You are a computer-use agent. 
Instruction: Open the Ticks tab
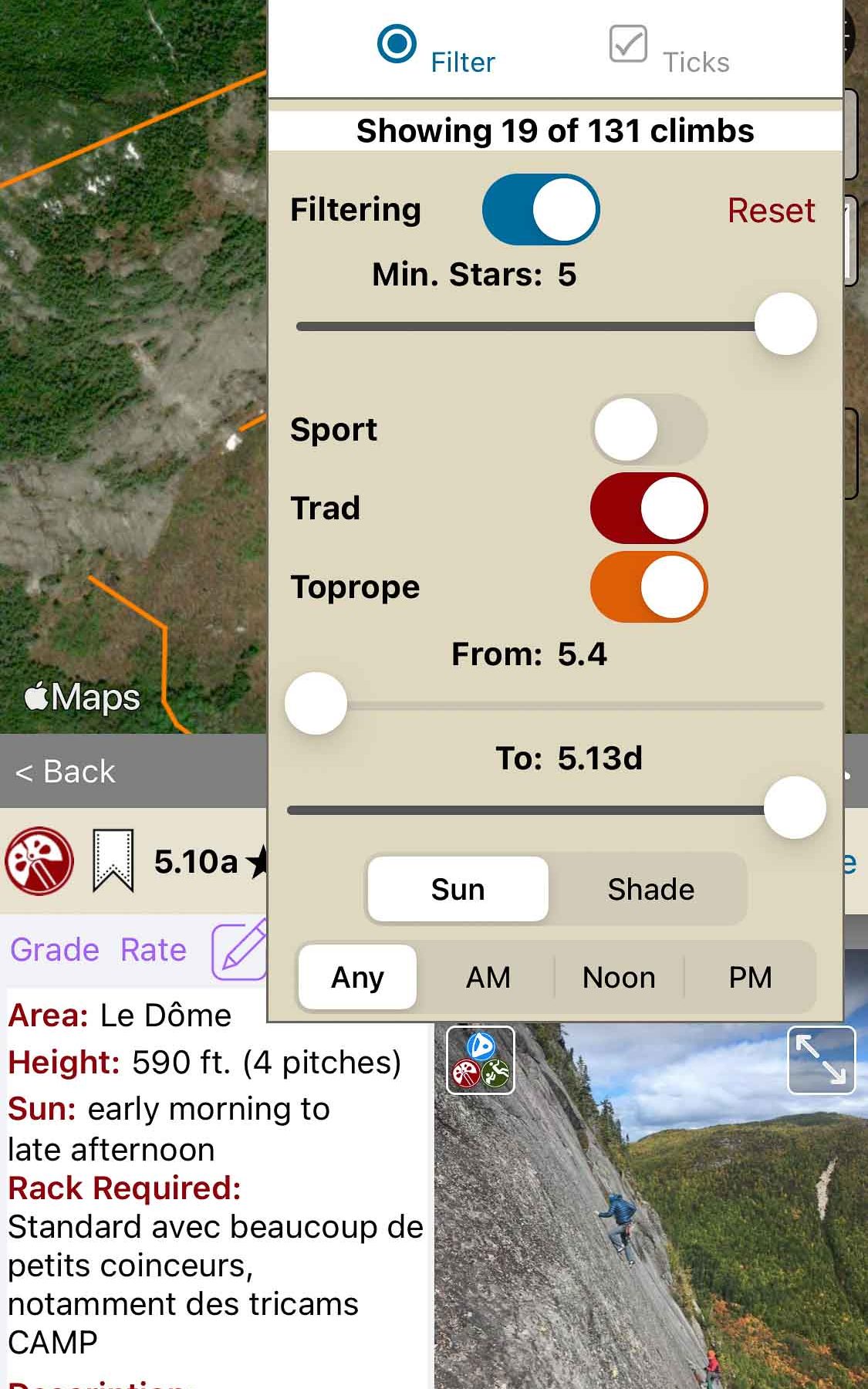[x=668, y=50]
